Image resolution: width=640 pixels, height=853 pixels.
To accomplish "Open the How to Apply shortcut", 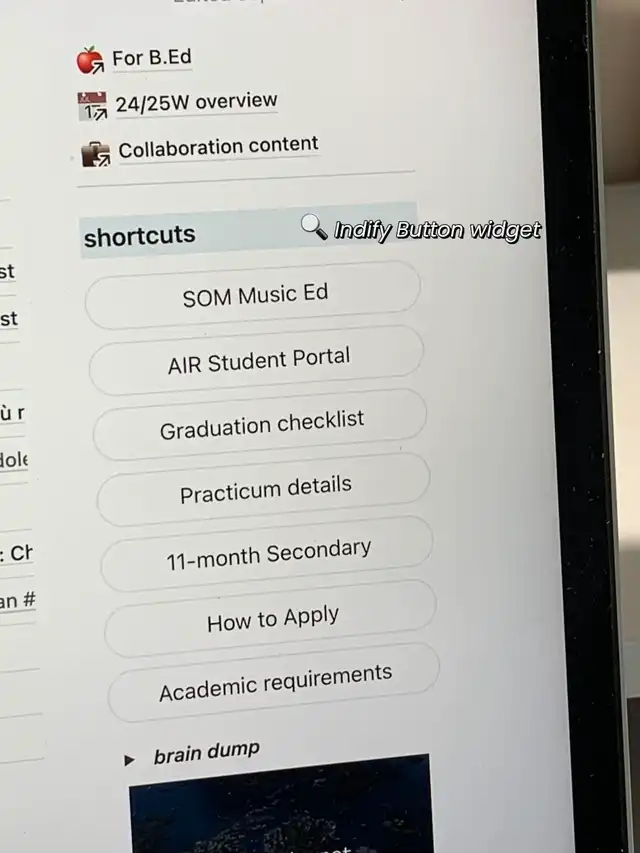I will [x=270, y=619].
